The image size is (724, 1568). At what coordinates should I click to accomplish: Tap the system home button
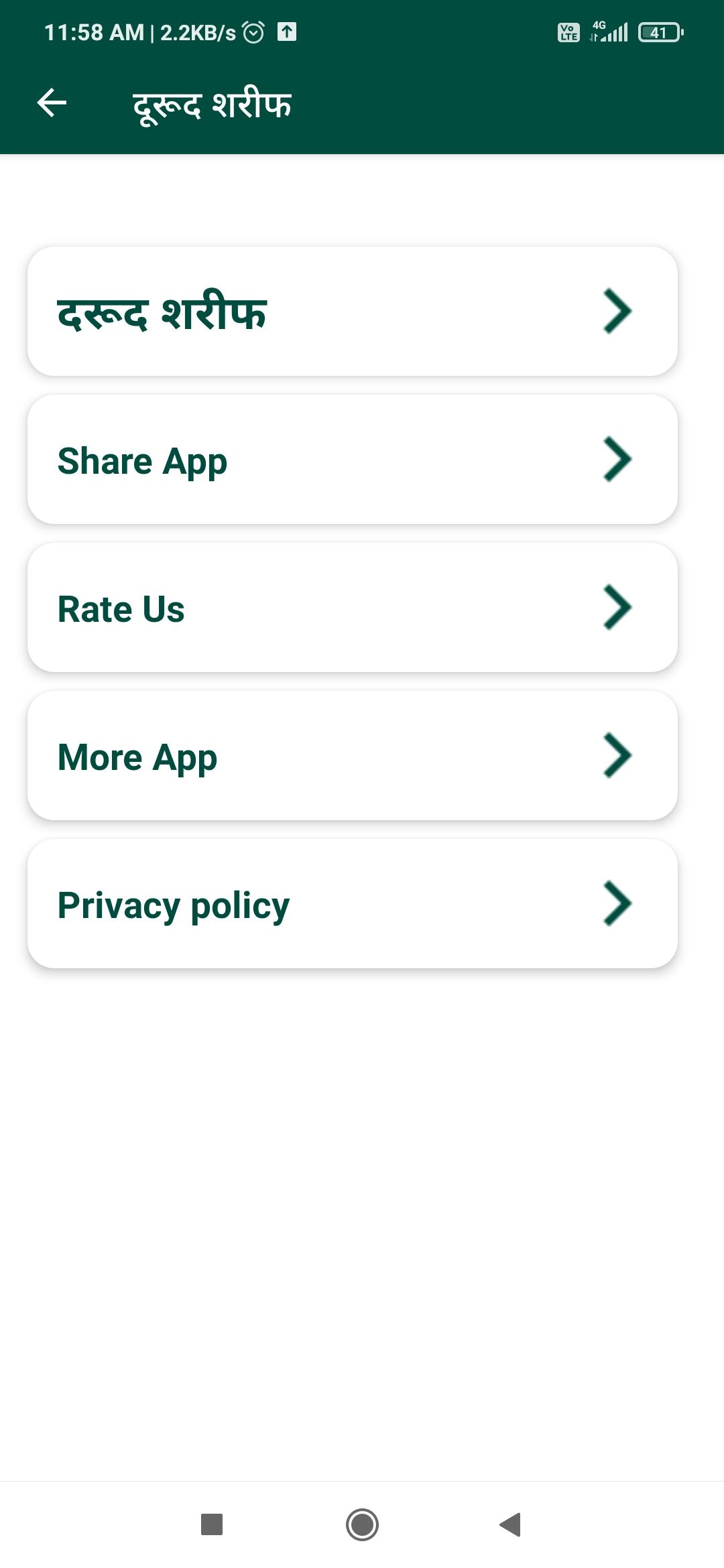click(x=362, y=1524)
